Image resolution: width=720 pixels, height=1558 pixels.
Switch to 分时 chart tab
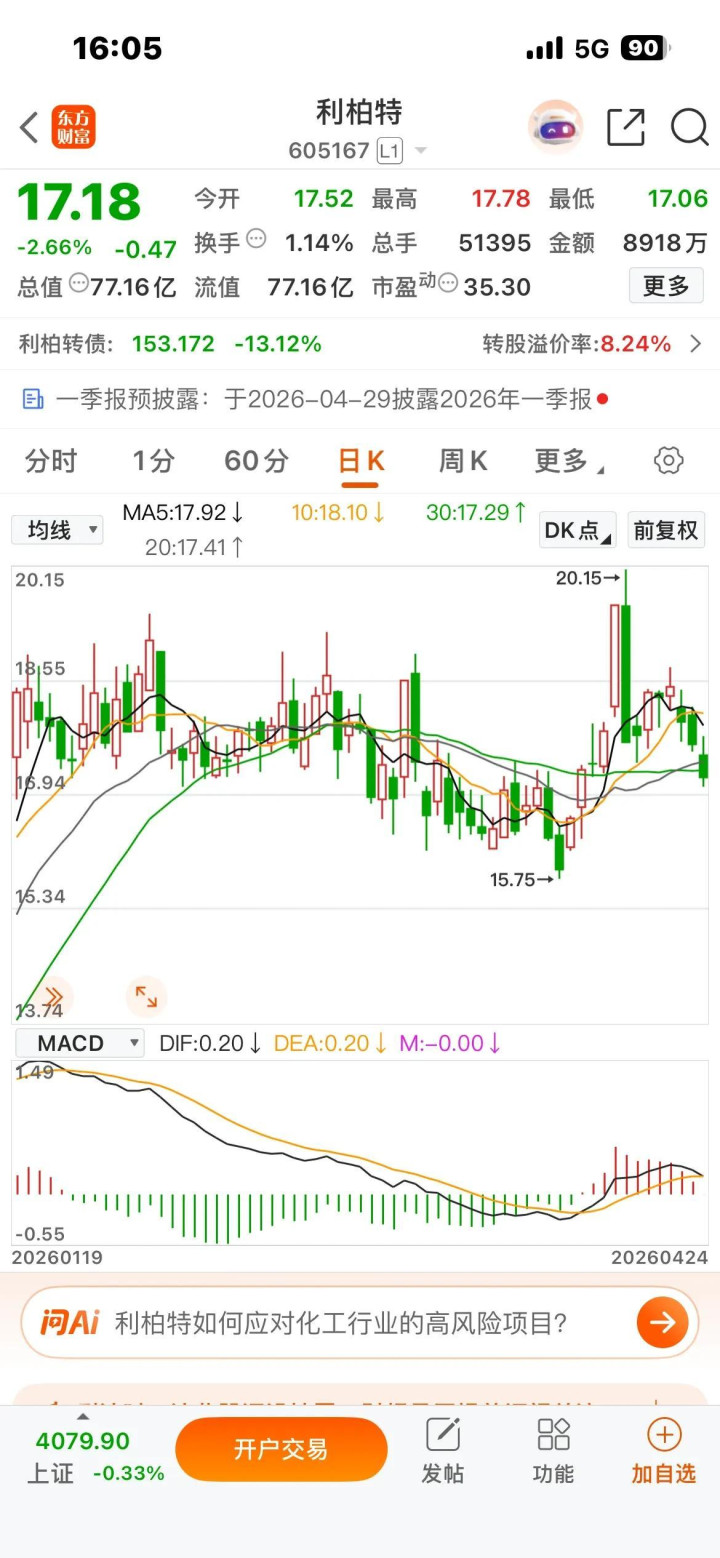pyautogui.click(x=51, y=461)
